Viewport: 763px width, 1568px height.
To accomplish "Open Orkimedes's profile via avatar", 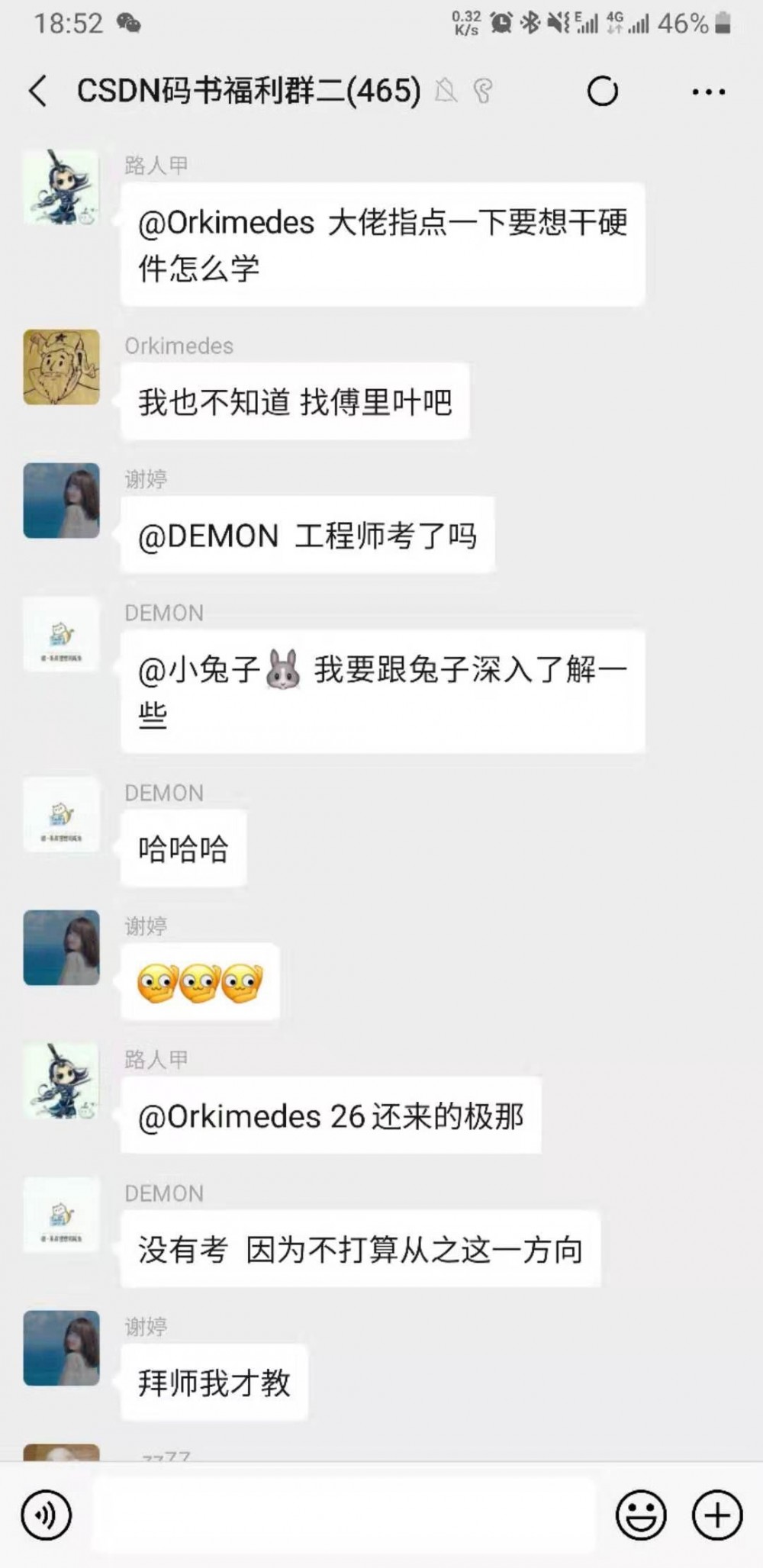I will [x=62, y=366].
